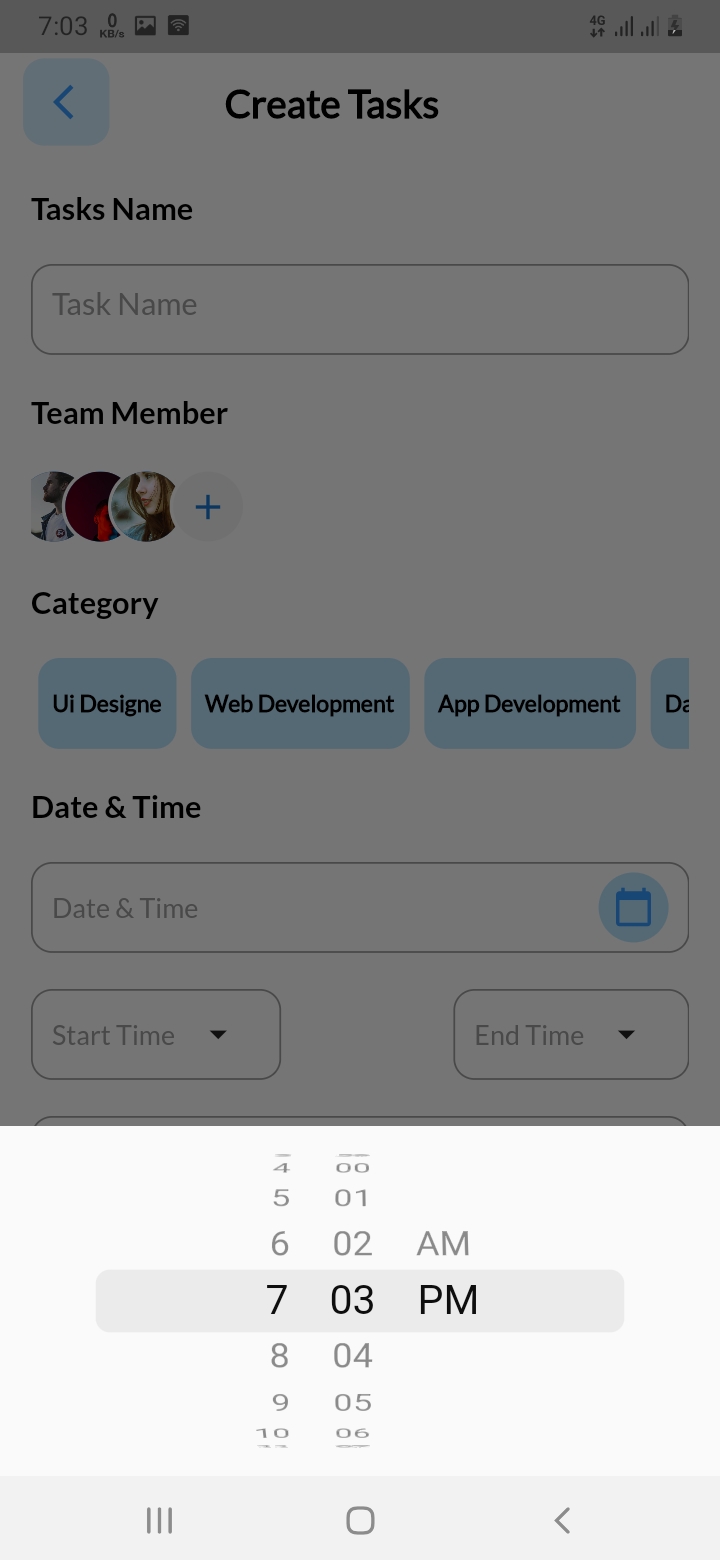Screen dimensions: 720x1560
Task: Open recent apps from the navigation bar
Action: 159,1520
